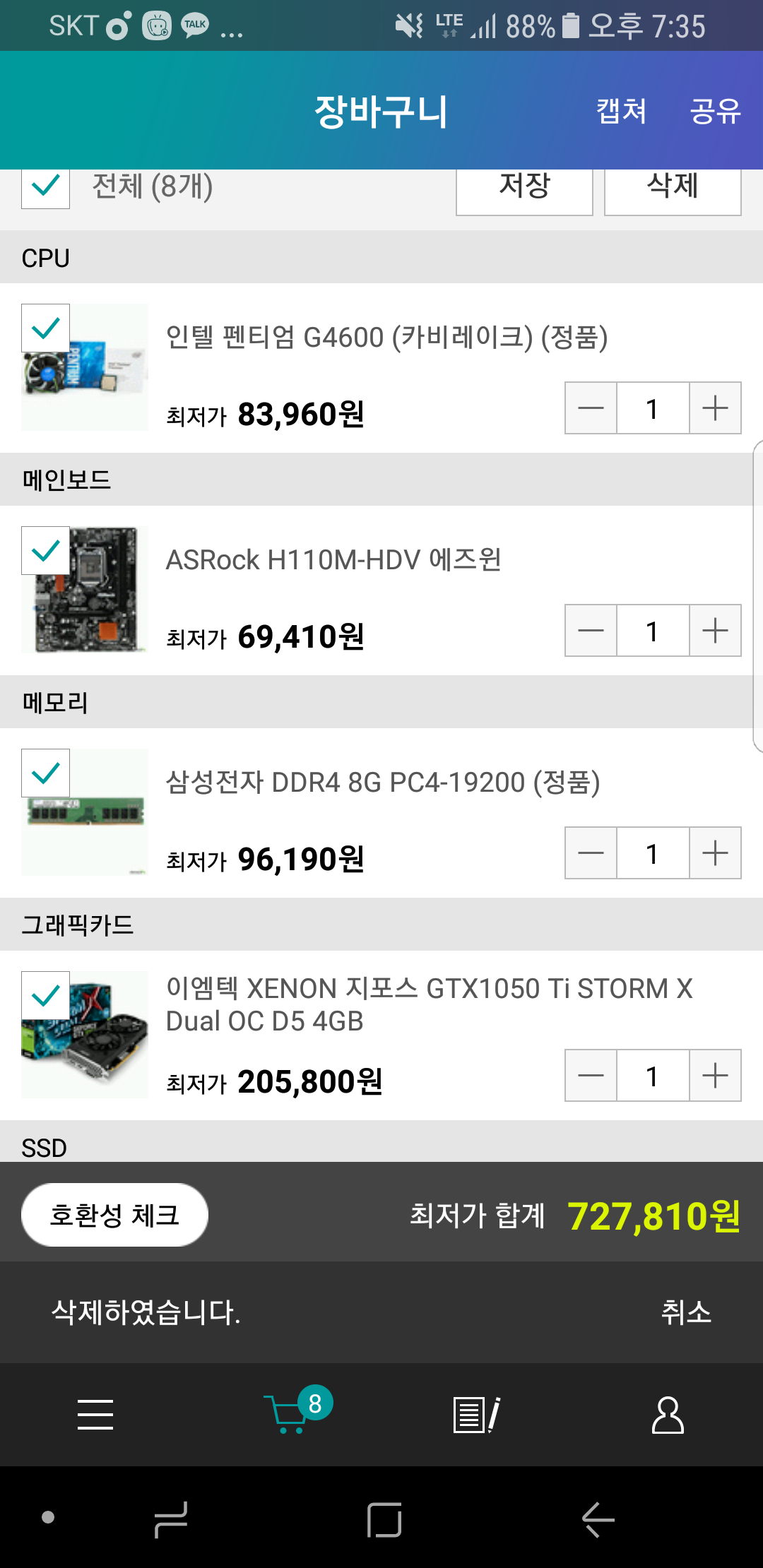This screenshot has height=1568, width=763.
Task: Decrease quantity of ASRock H110M-HDV
Action: 591,631
